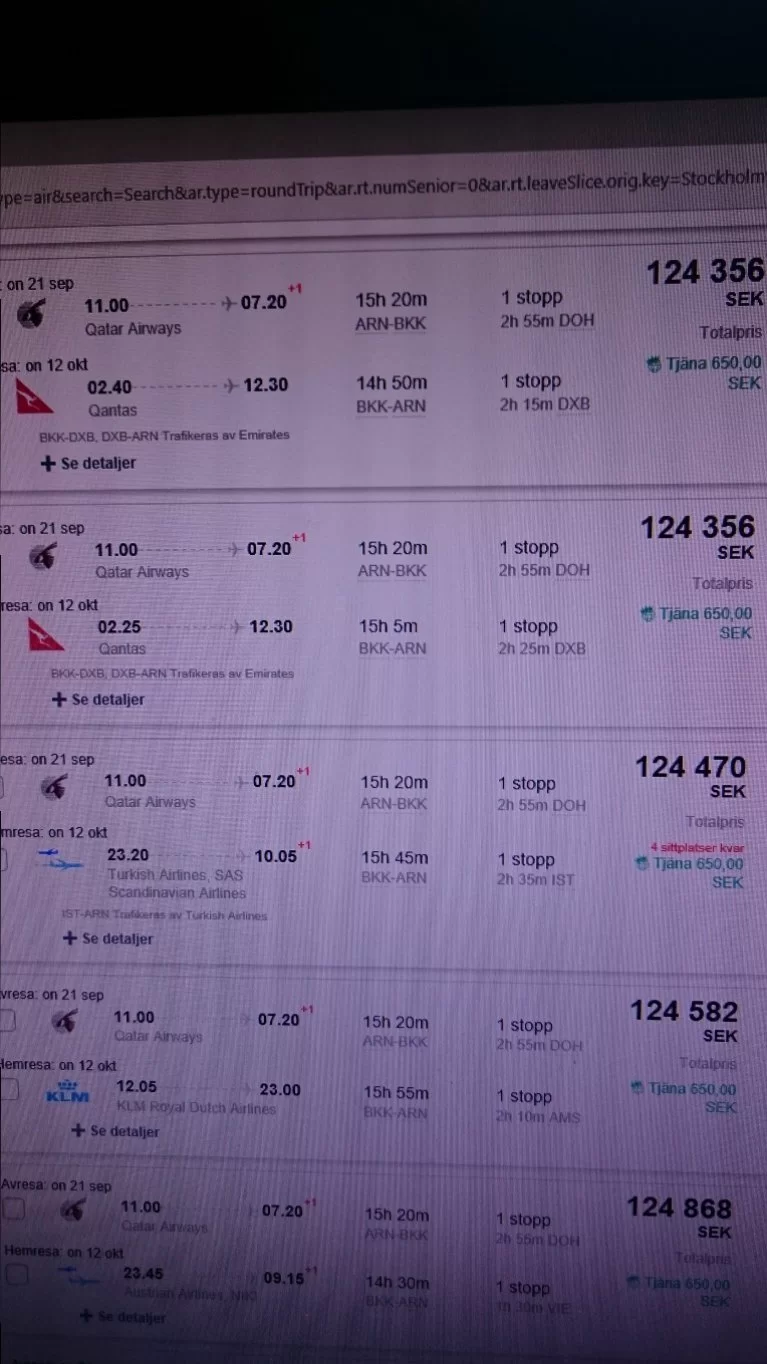Tick the checkbox beside KLM 12.05 return flight
Screen dimensions: 767x1364
9,1091
